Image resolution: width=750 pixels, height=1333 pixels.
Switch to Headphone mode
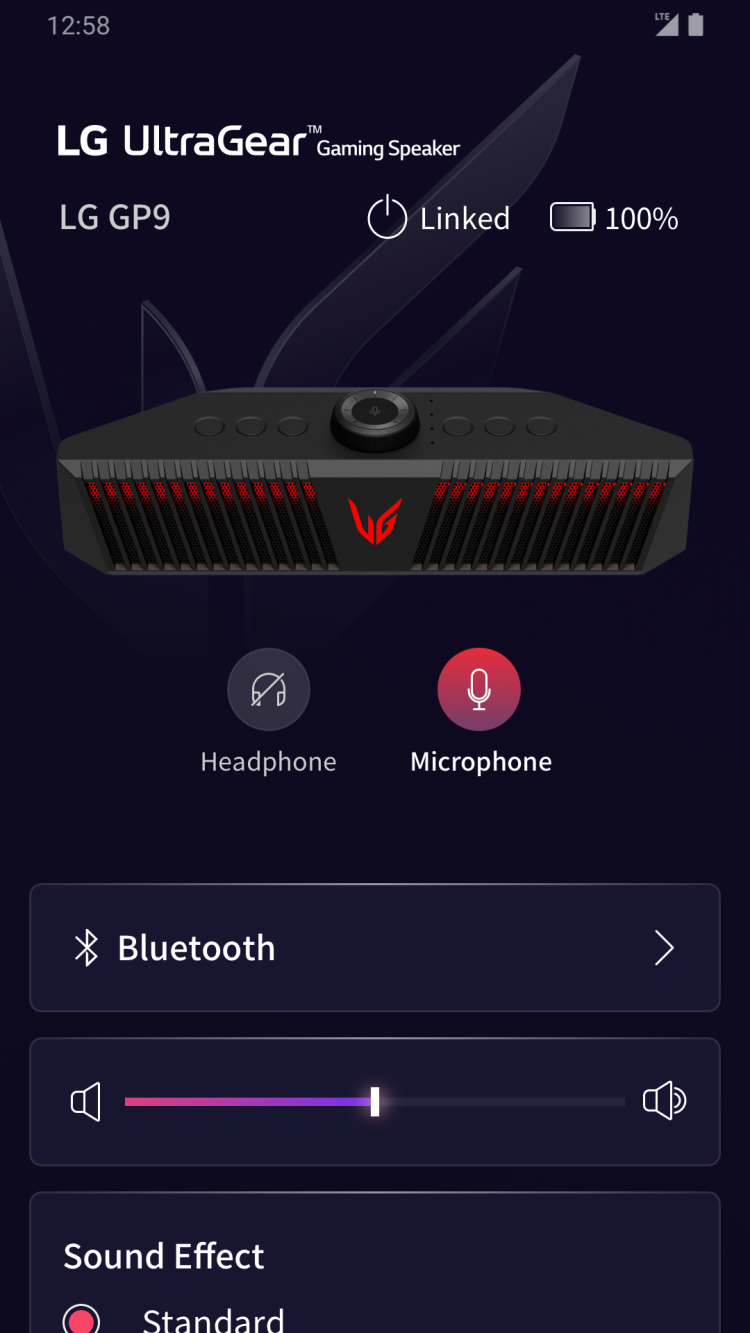[x=268, y=690]
